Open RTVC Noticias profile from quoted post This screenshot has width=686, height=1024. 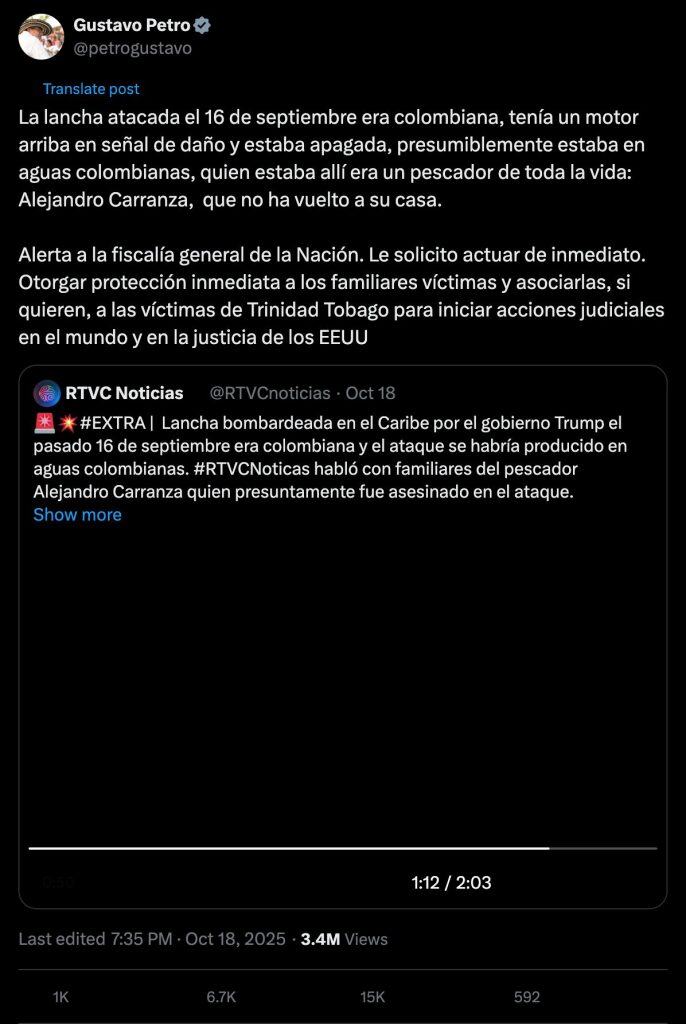tap(124, 393)
